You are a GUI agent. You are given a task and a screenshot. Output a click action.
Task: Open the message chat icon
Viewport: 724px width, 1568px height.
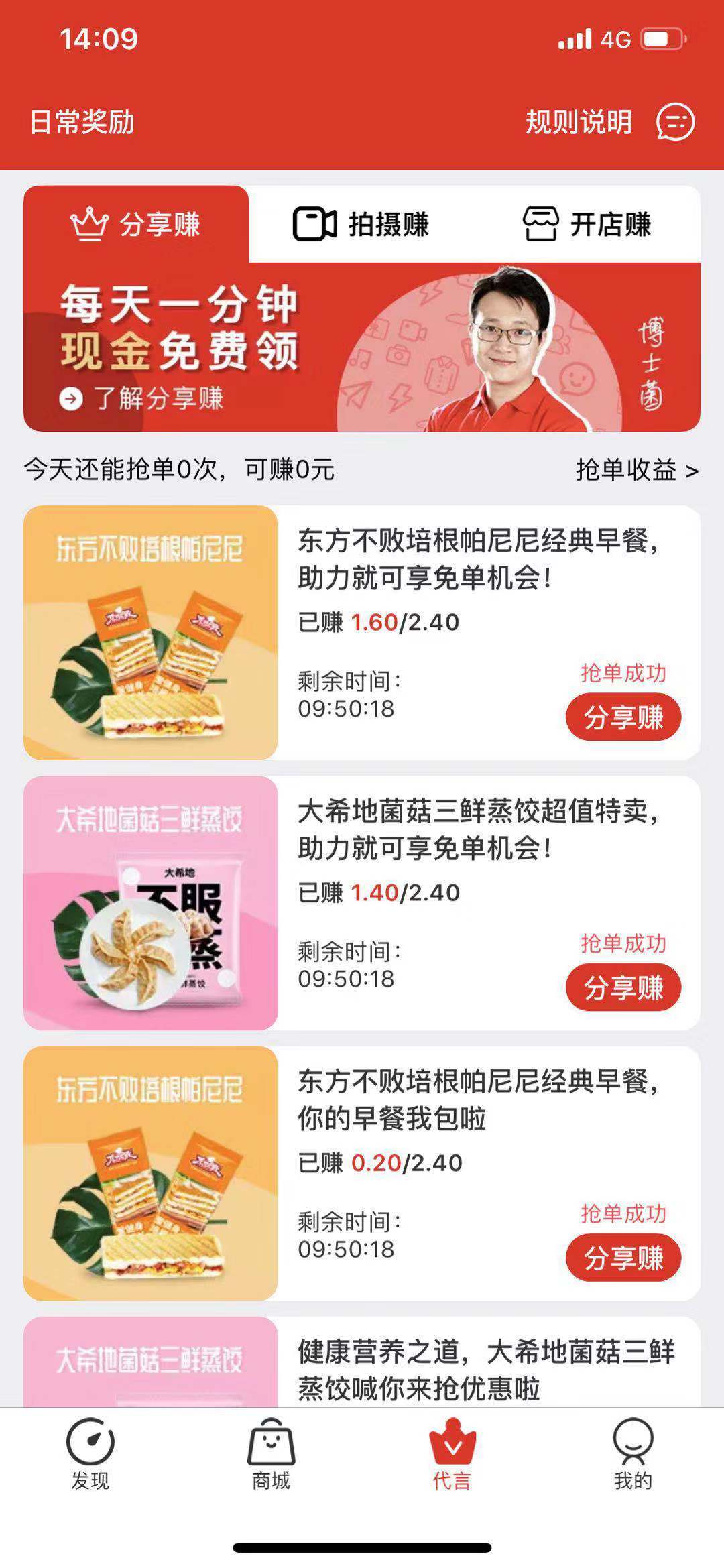(x=675, y=122)
